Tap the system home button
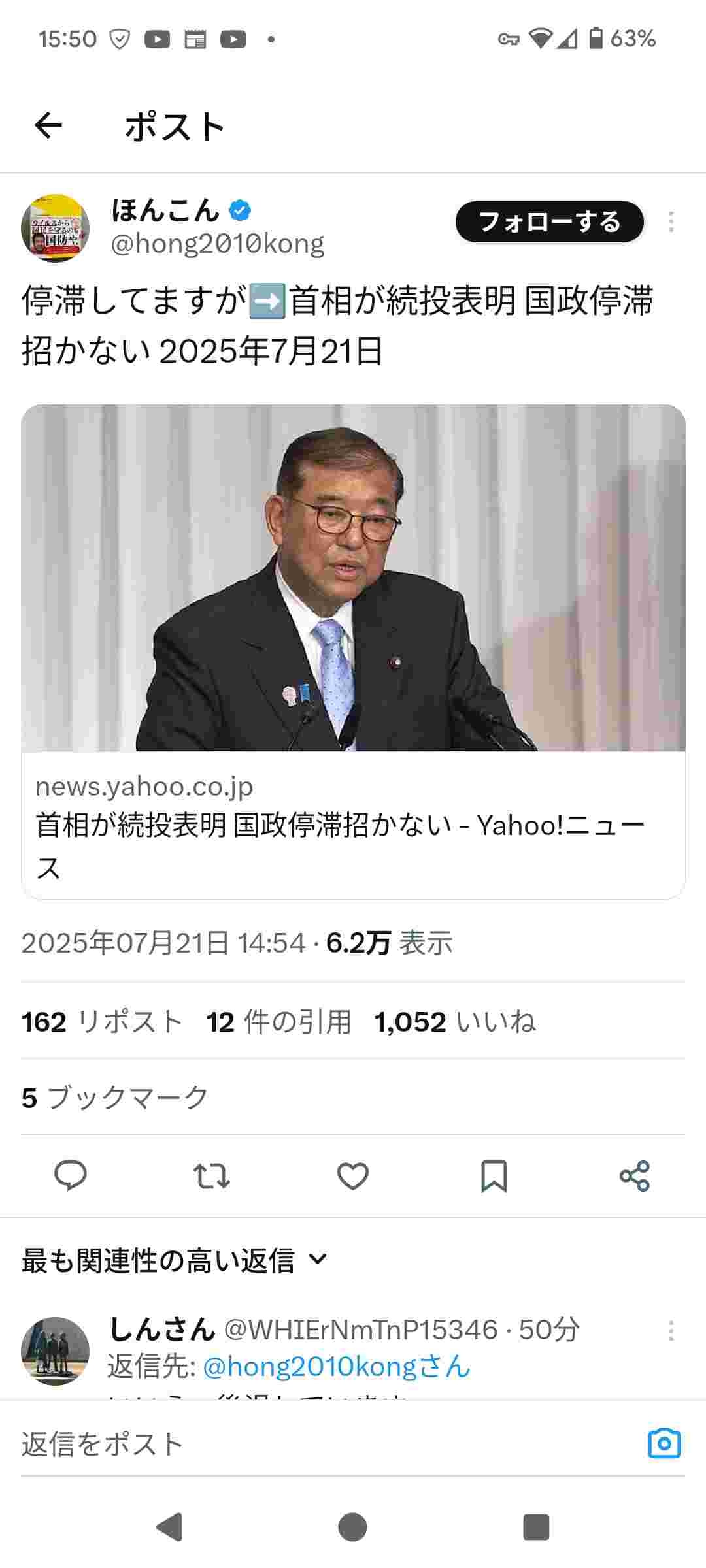Image resolution: width=706 pixels, height=1568 pixels. pyautogui.click(x=353, y=1527)
